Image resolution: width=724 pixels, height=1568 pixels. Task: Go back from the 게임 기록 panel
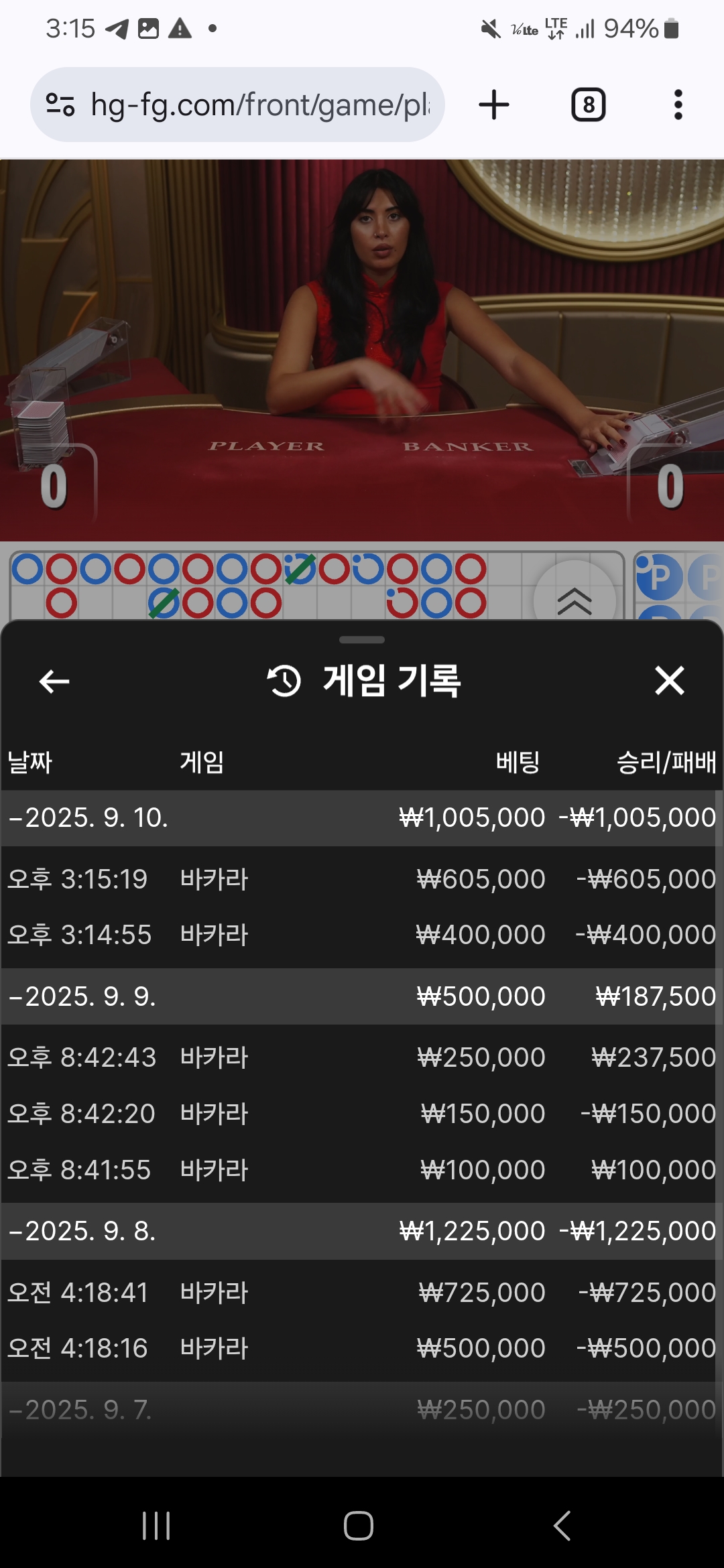coord(54,681)
